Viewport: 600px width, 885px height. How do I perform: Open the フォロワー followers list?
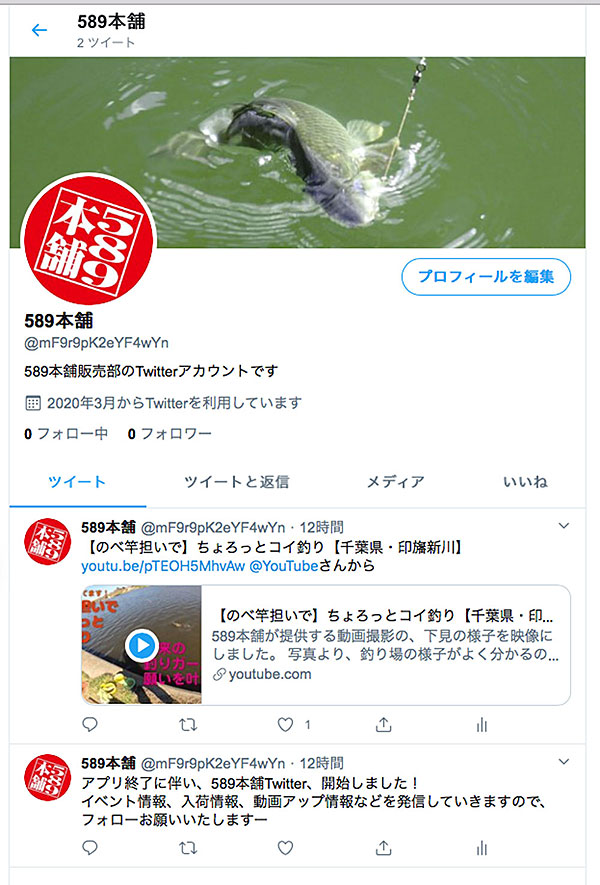(170, 434)
